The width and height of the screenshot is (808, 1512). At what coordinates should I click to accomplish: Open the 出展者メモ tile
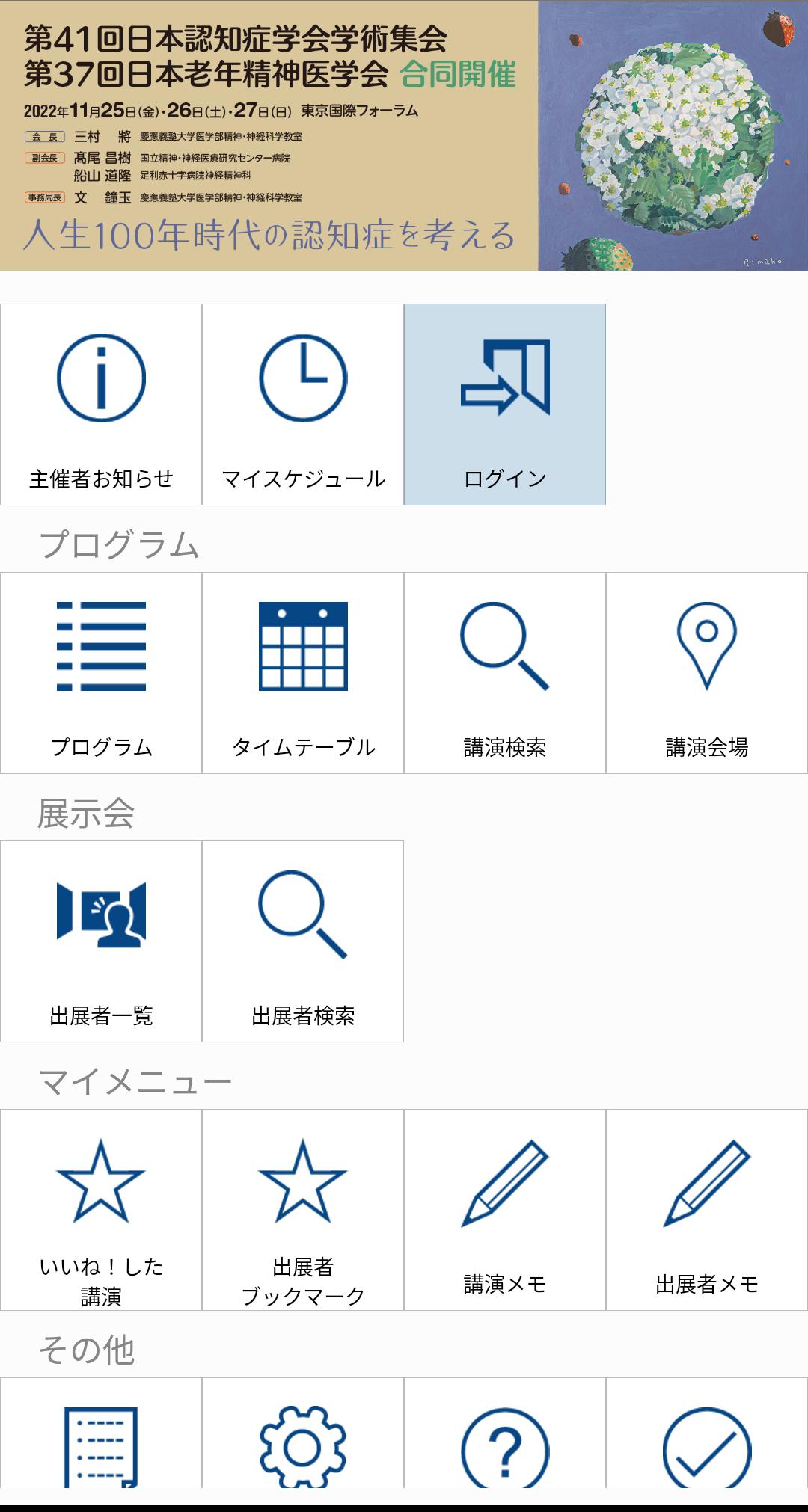tap(707, 1210)
